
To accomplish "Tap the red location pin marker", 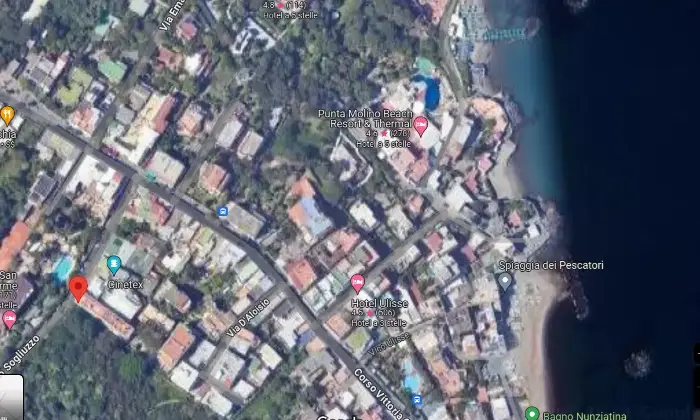I will tap(78, 290).
